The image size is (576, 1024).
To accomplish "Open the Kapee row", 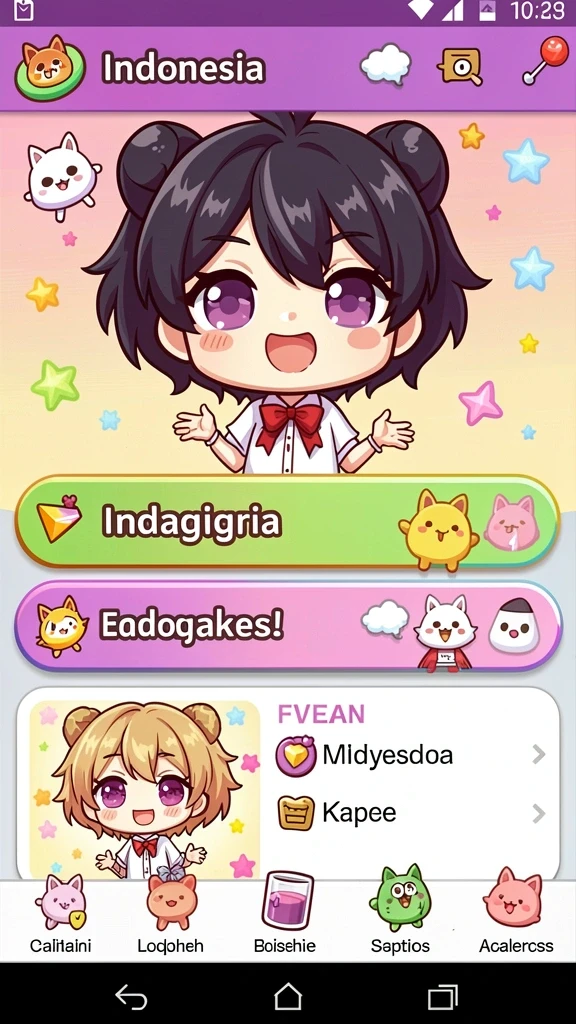I will coord(410,813).
